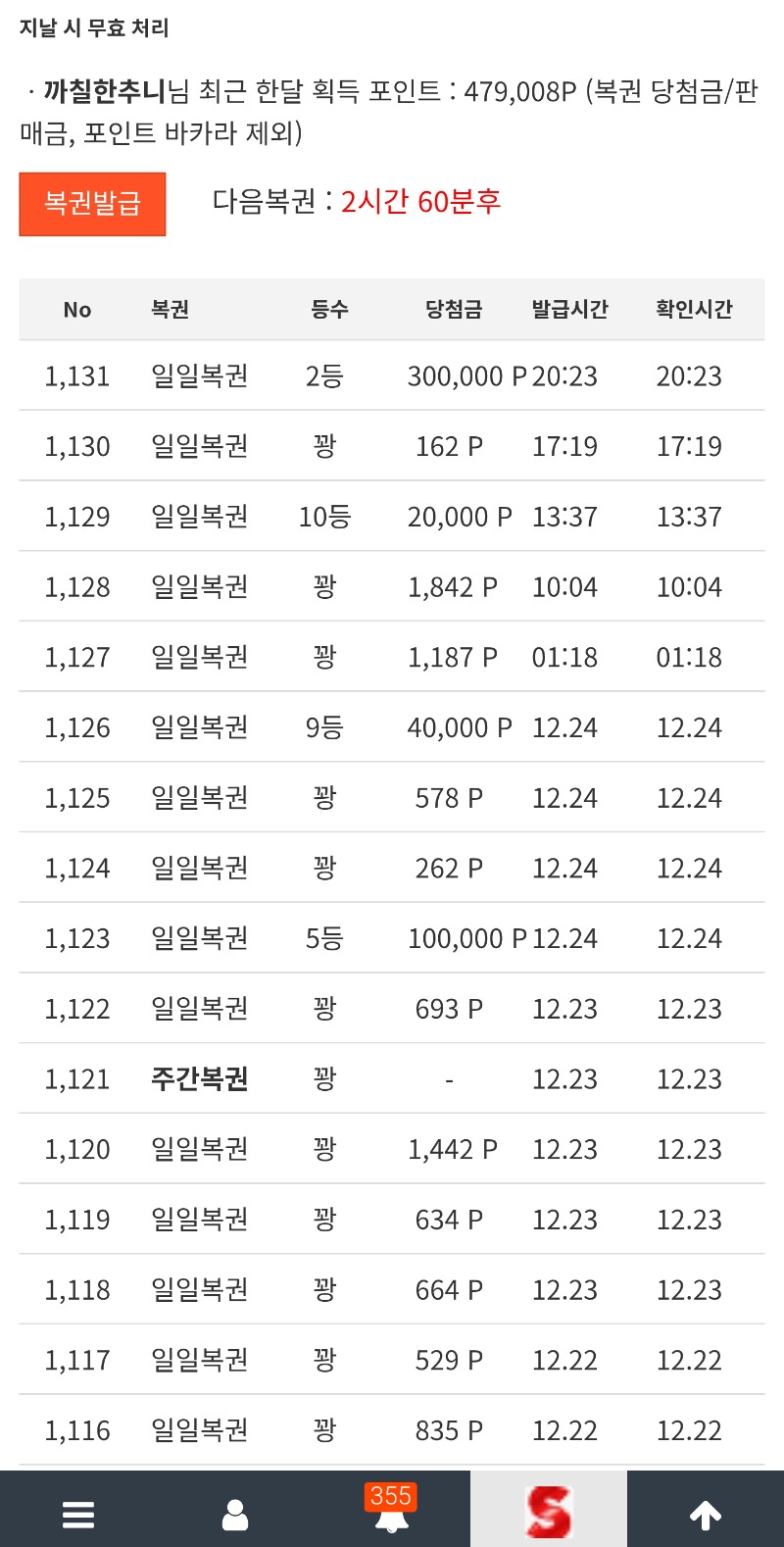The image size is (784, 1547).
Task: Tap the 복권발급 button
Action: pyautogui.click(x=92, y=204)
